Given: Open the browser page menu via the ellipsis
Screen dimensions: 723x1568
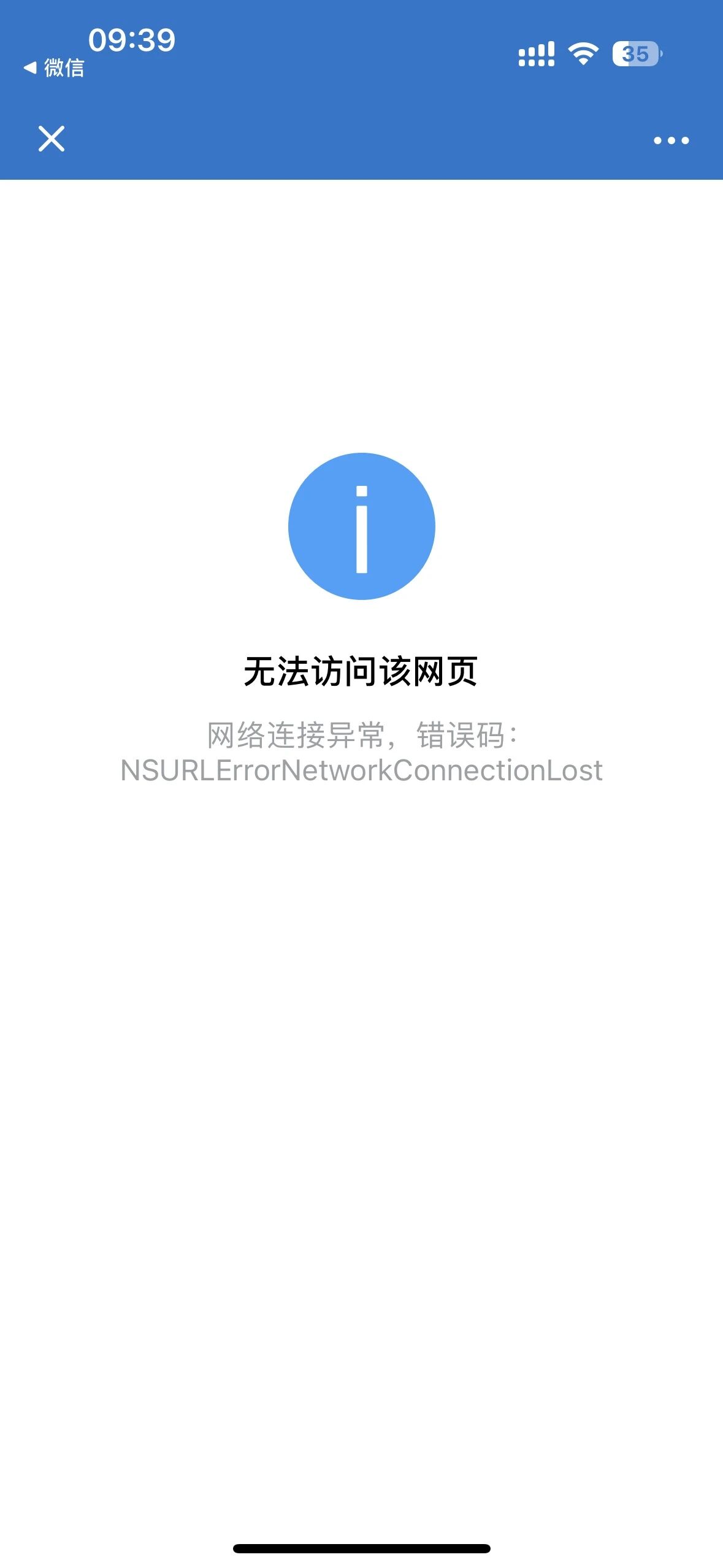Looking at the screenshot, I should (x=670, y=140).
